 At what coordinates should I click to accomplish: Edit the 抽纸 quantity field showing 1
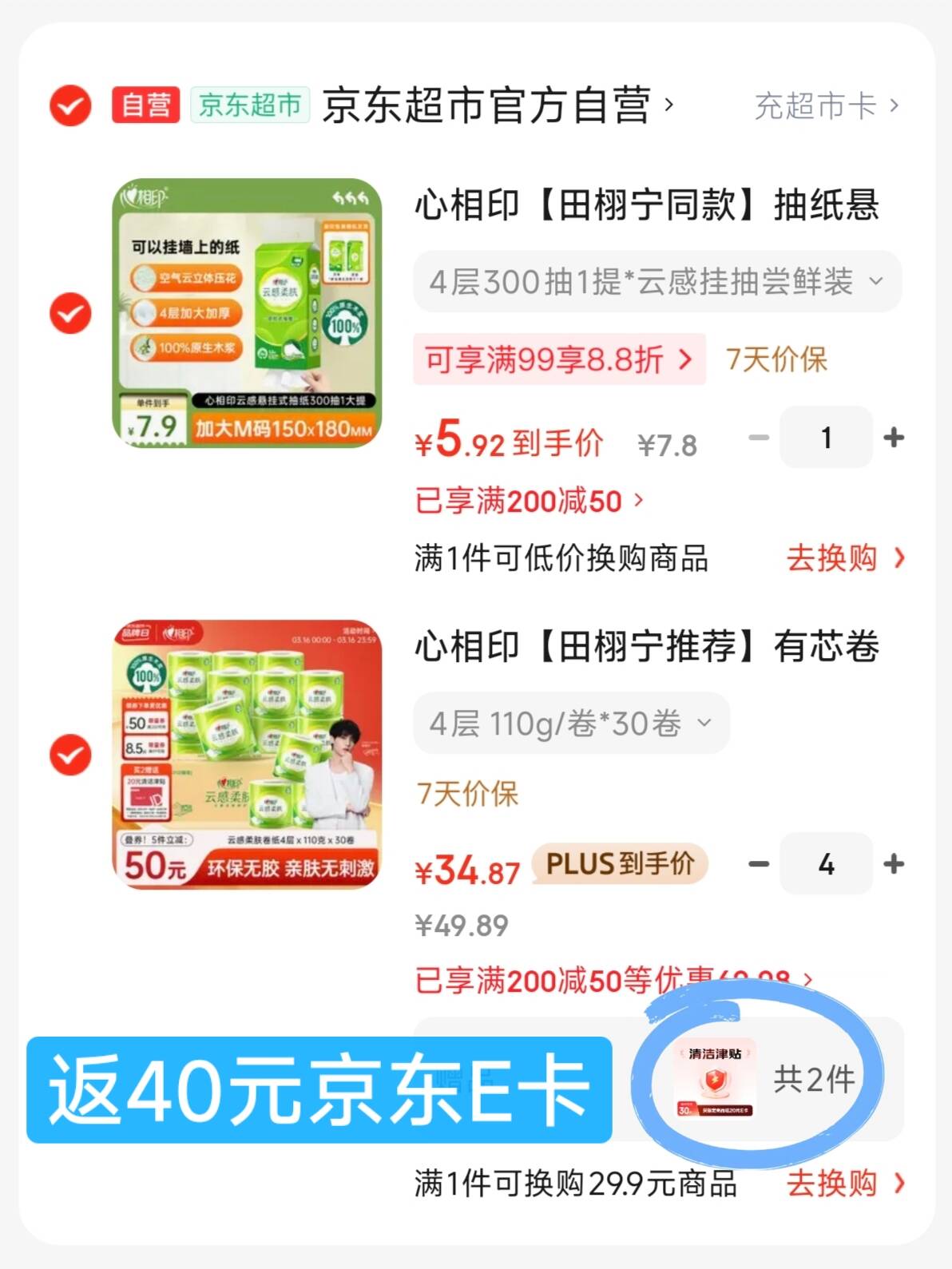click(826, 438)
